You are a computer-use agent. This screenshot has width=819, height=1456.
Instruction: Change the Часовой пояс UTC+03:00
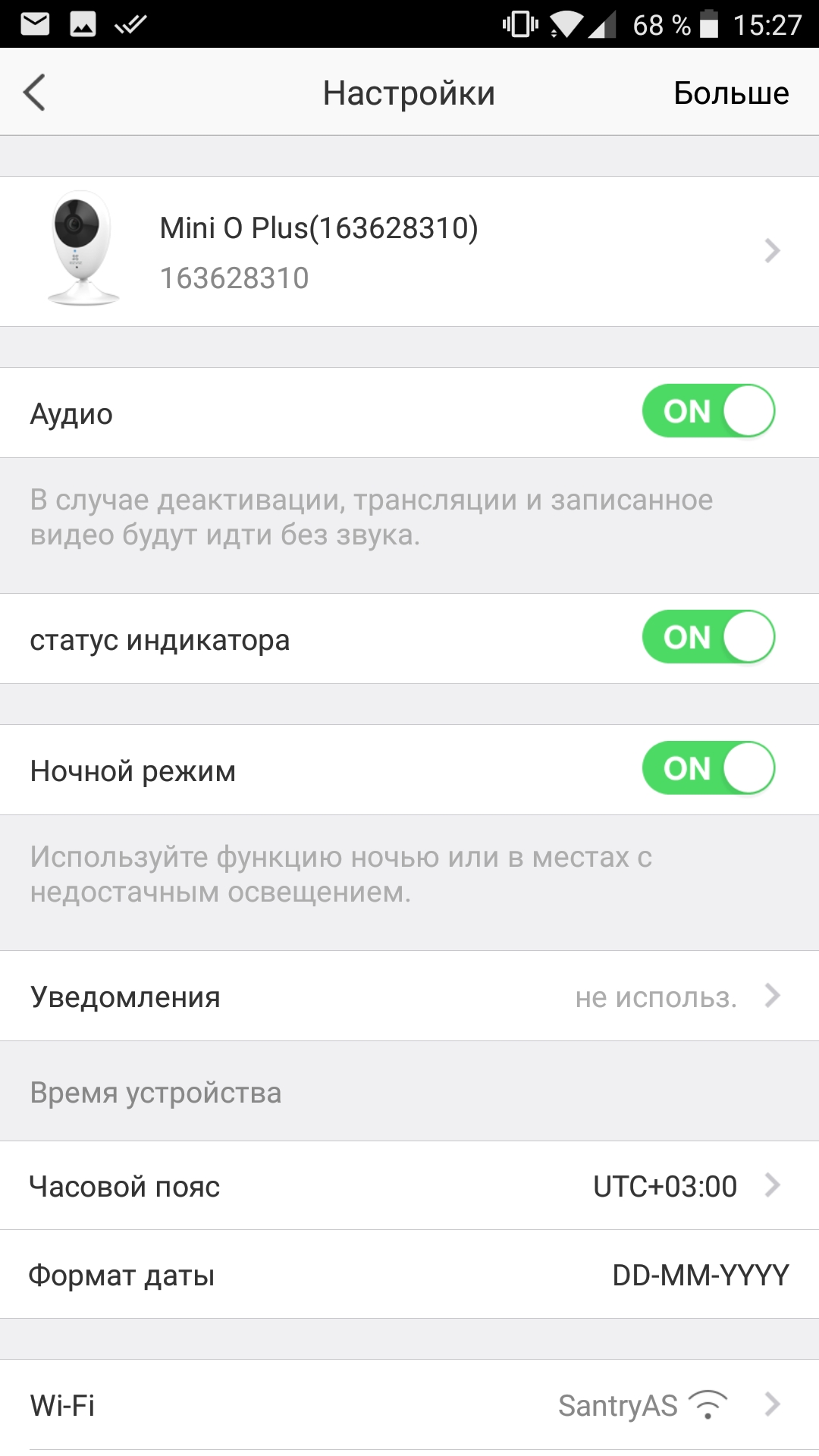tap(409, 1185)
